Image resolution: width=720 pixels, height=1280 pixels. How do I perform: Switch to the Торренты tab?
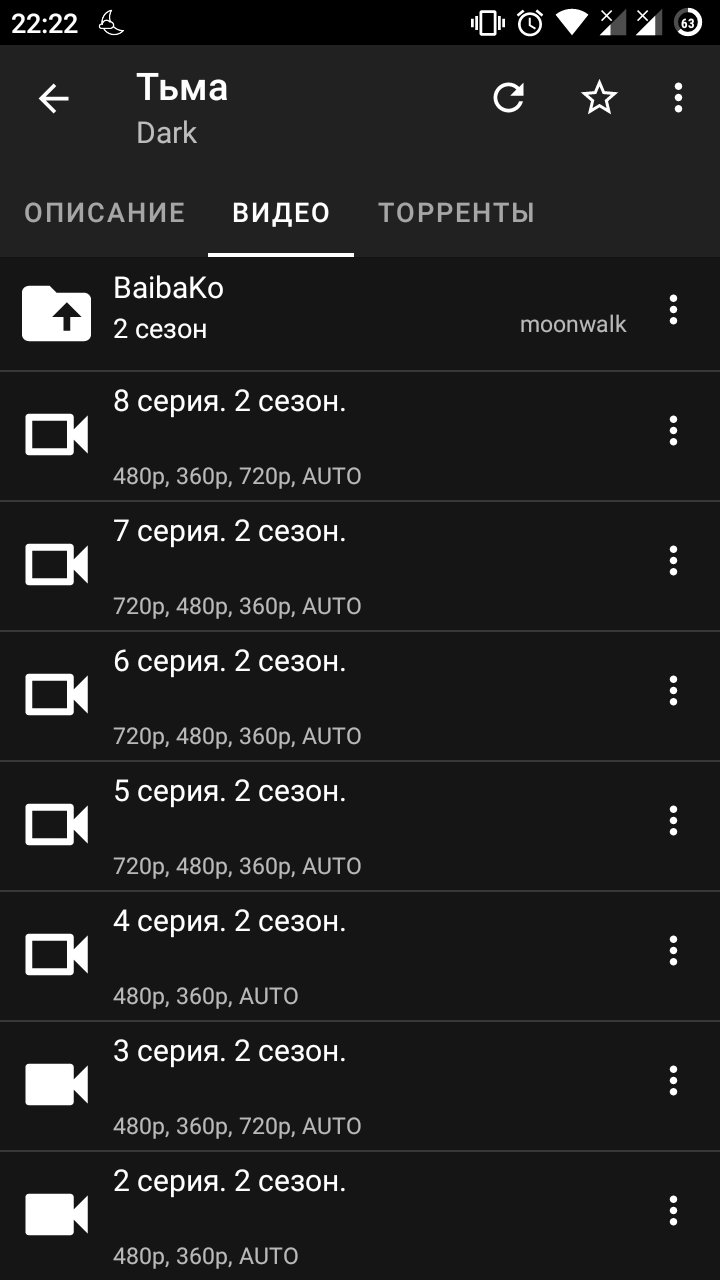click(x=456, y=213)
